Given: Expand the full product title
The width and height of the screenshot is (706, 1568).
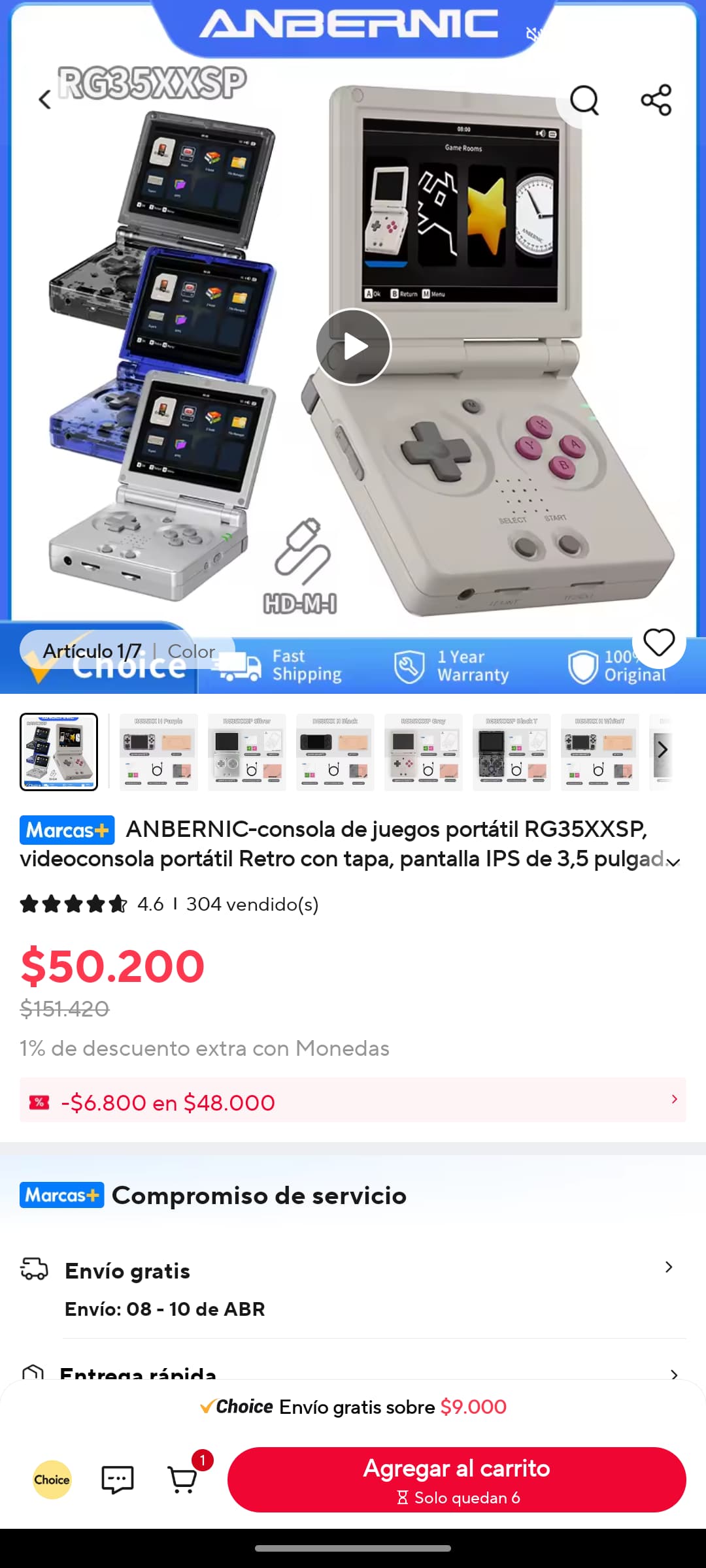Looking at the screenshot, I should pos(673,862).
